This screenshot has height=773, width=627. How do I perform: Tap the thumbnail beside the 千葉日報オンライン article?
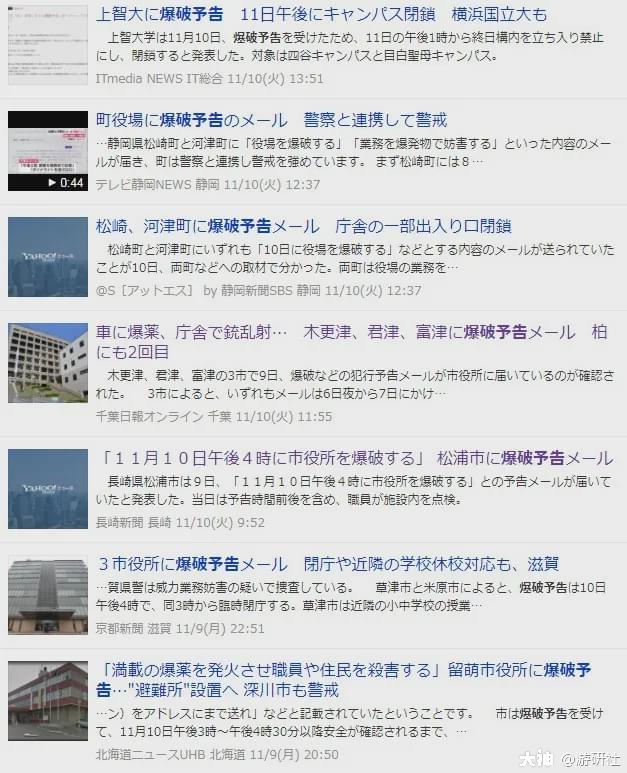(48, 362)
